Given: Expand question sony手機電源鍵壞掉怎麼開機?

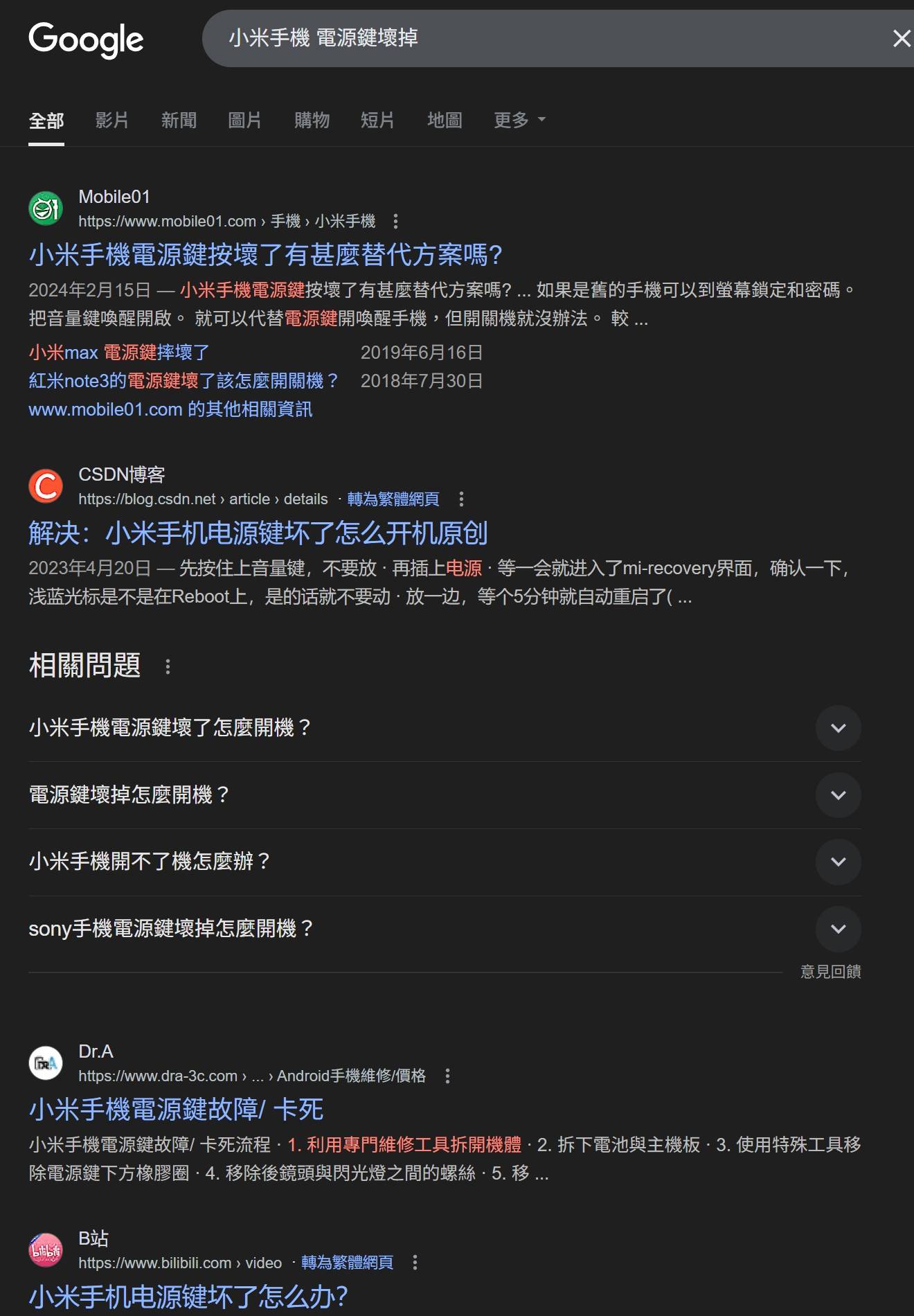Looking at the screenshot, I should point(838,929).
